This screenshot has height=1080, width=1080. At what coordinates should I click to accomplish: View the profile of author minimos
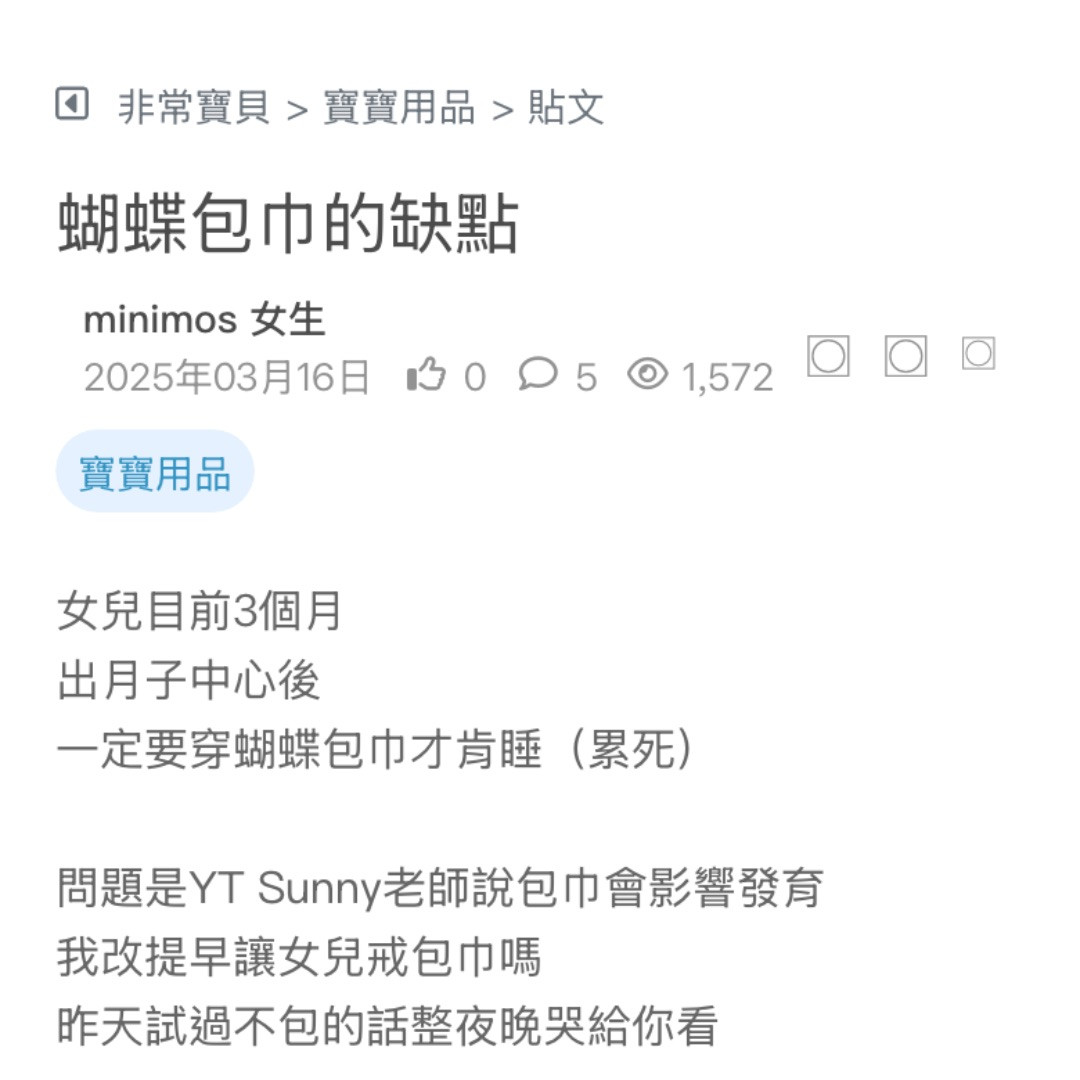160,320
